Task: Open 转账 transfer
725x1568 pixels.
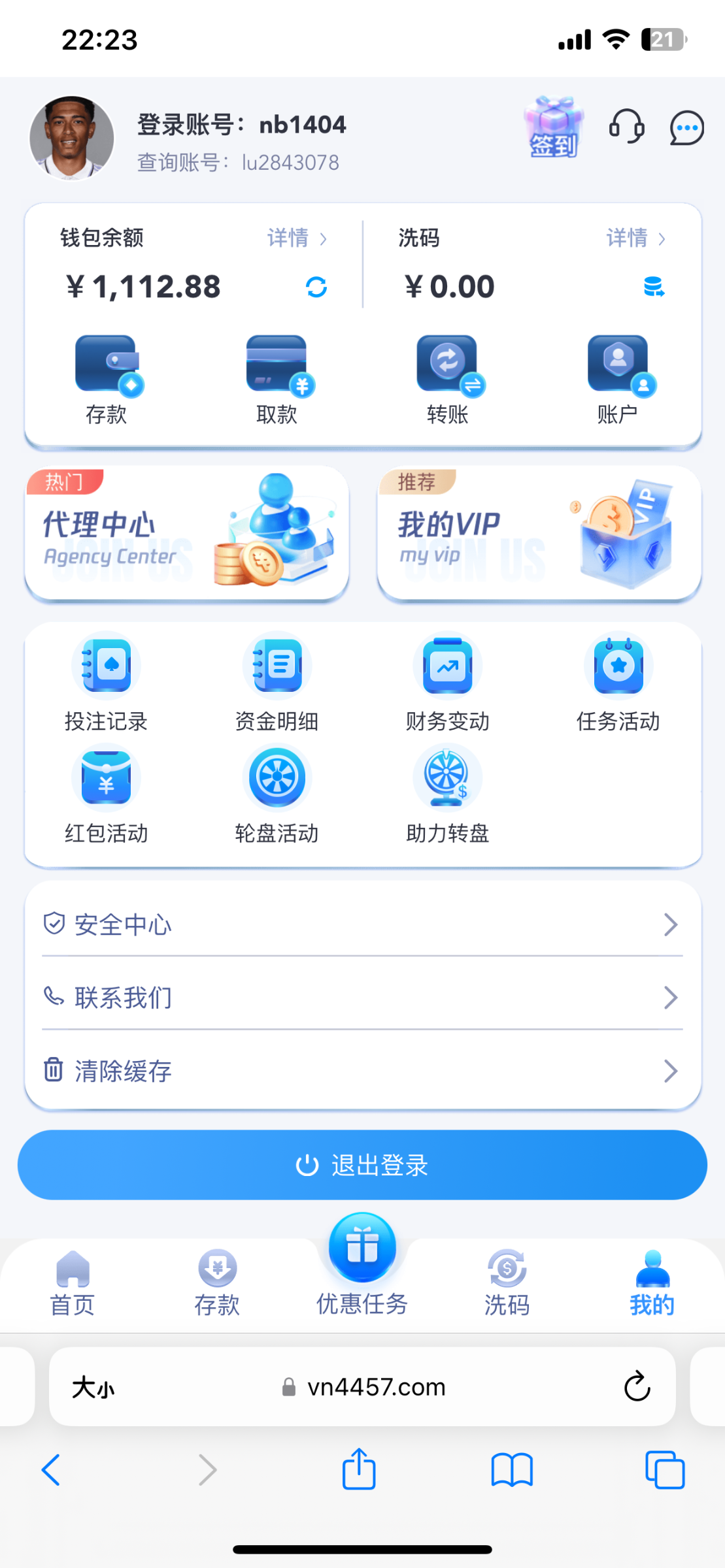Action: [448, 380]
